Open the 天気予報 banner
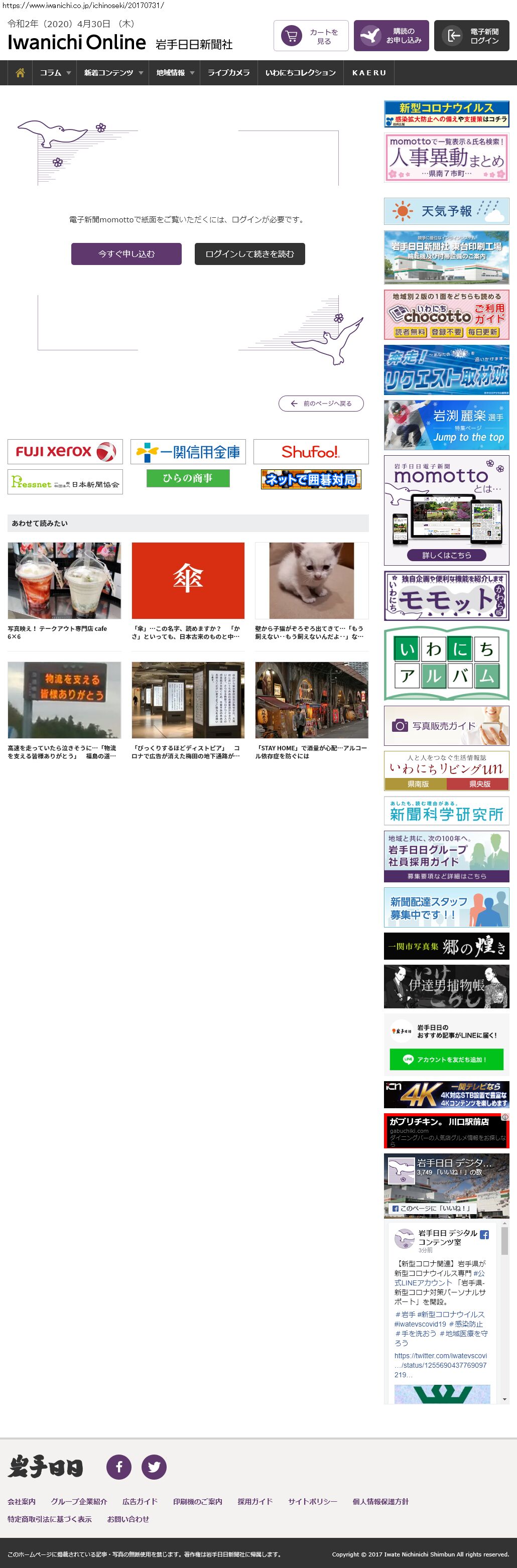 [x=446, y=211]
